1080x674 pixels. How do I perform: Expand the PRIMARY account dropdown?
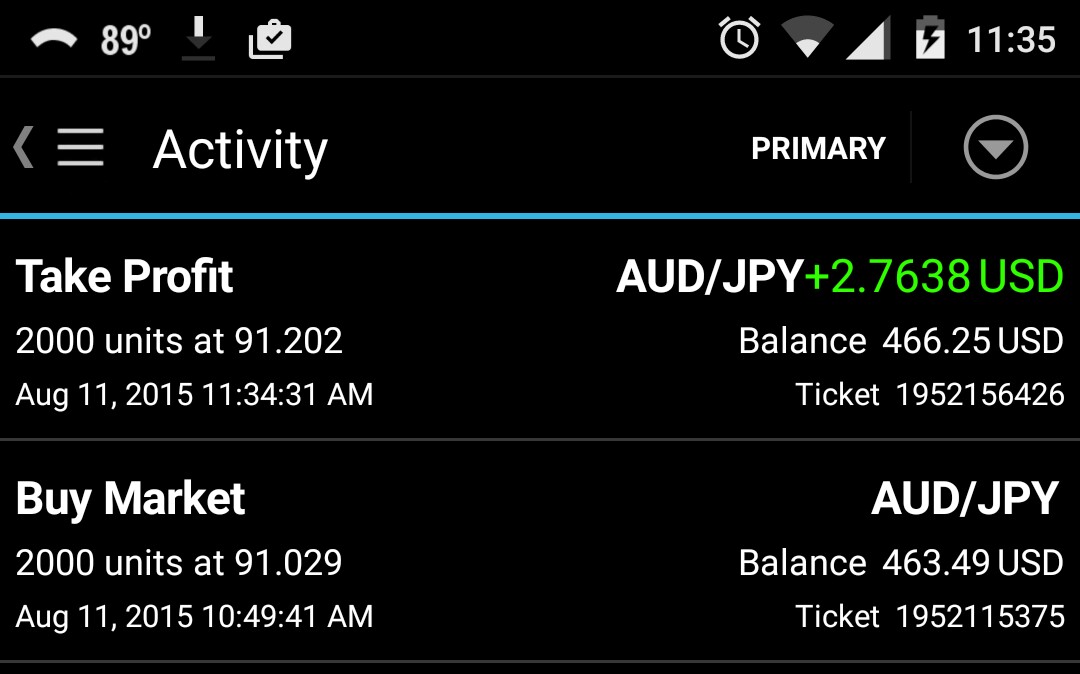click(994, 148)
